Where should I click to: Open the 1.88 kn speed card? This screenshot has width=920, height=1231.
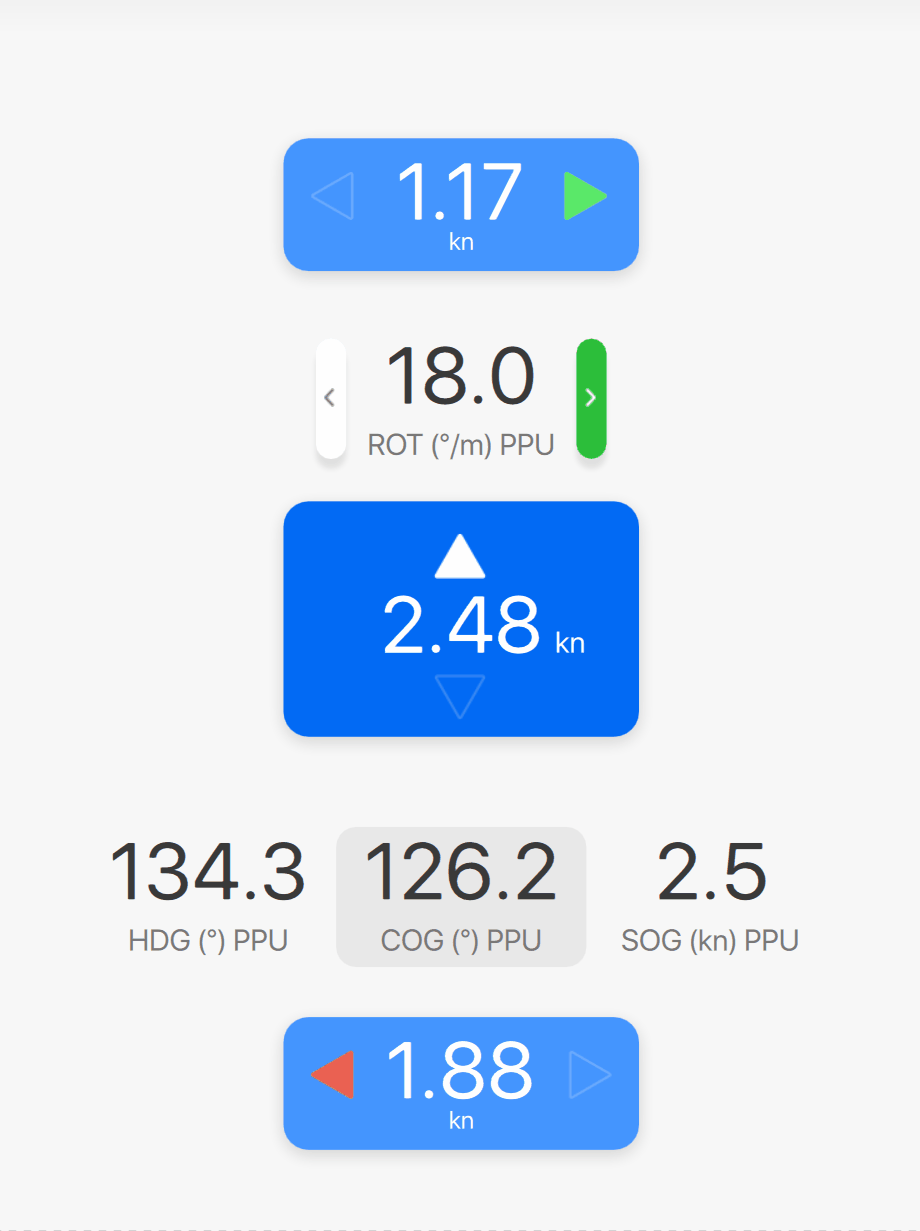(461, 1083)
